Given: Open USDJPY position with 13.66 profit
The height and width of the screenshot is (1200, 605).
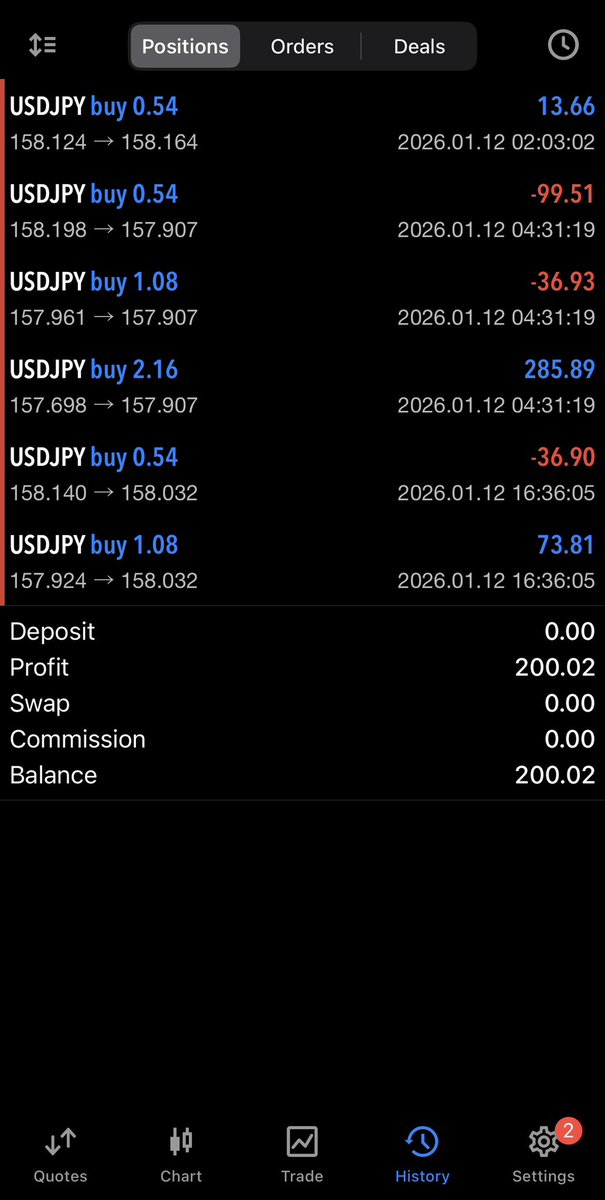Looking at the screenshot, I should click(x=302, y=123).
